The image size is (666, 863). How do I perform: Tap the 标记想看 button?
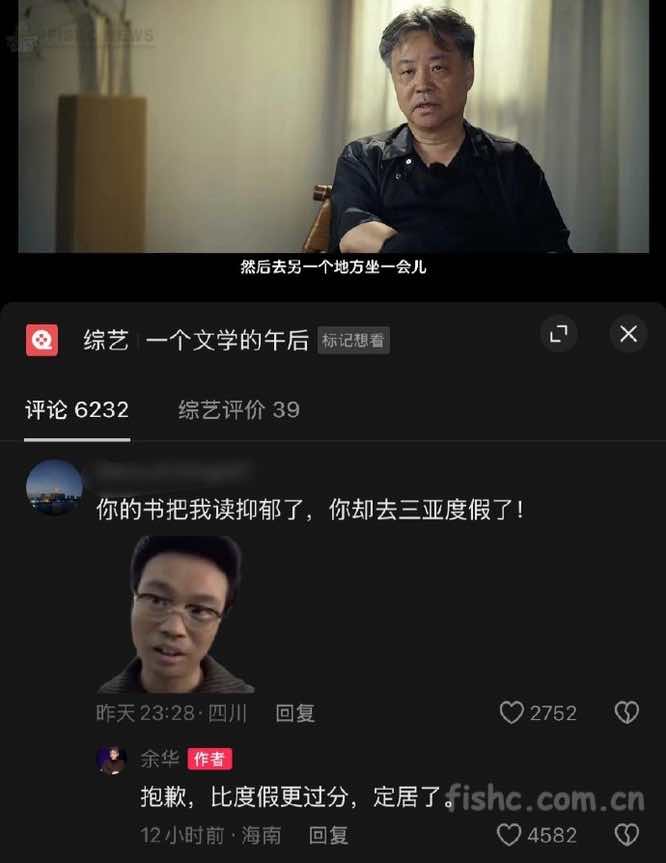click(x=353, y=340)
